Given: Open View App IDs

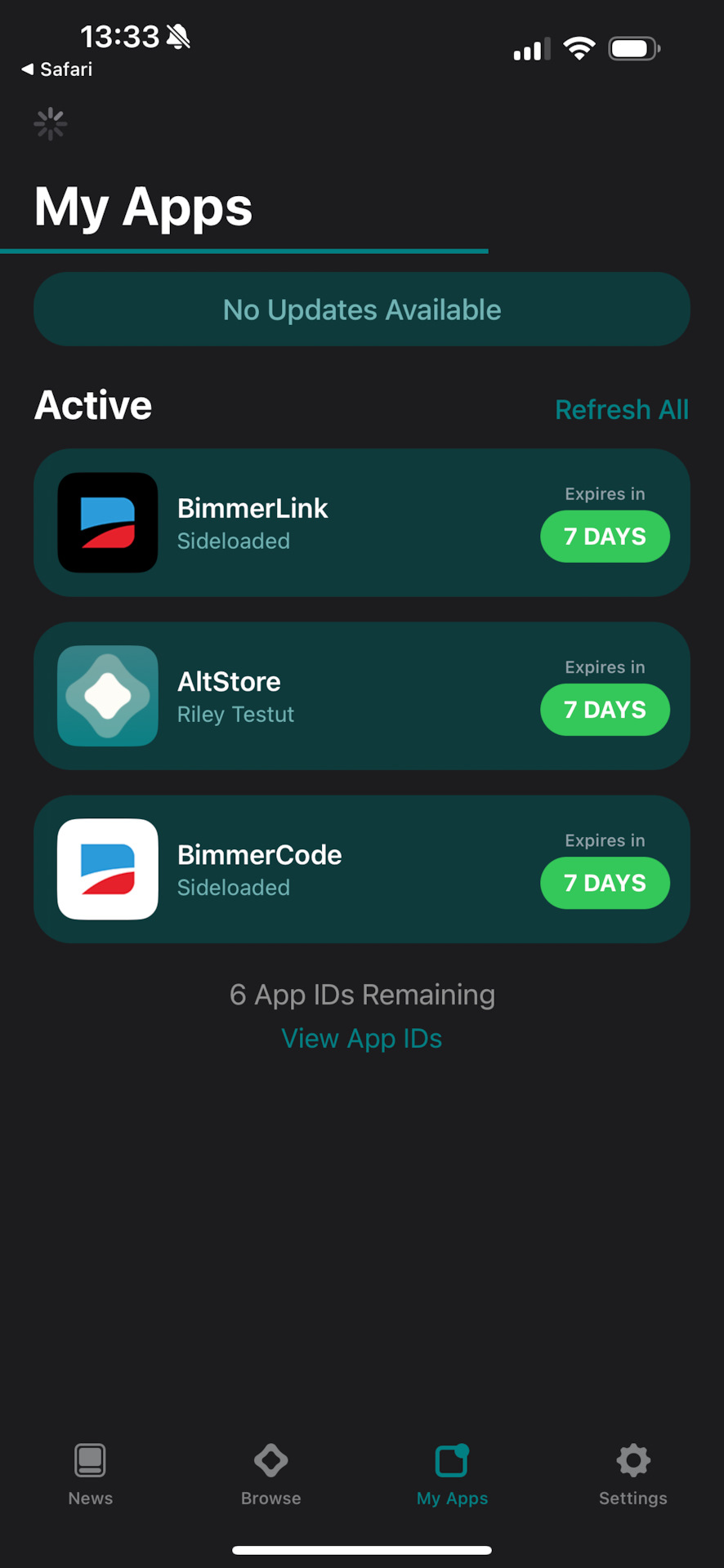Looking at the screenshot, I should click(361, 1038).
